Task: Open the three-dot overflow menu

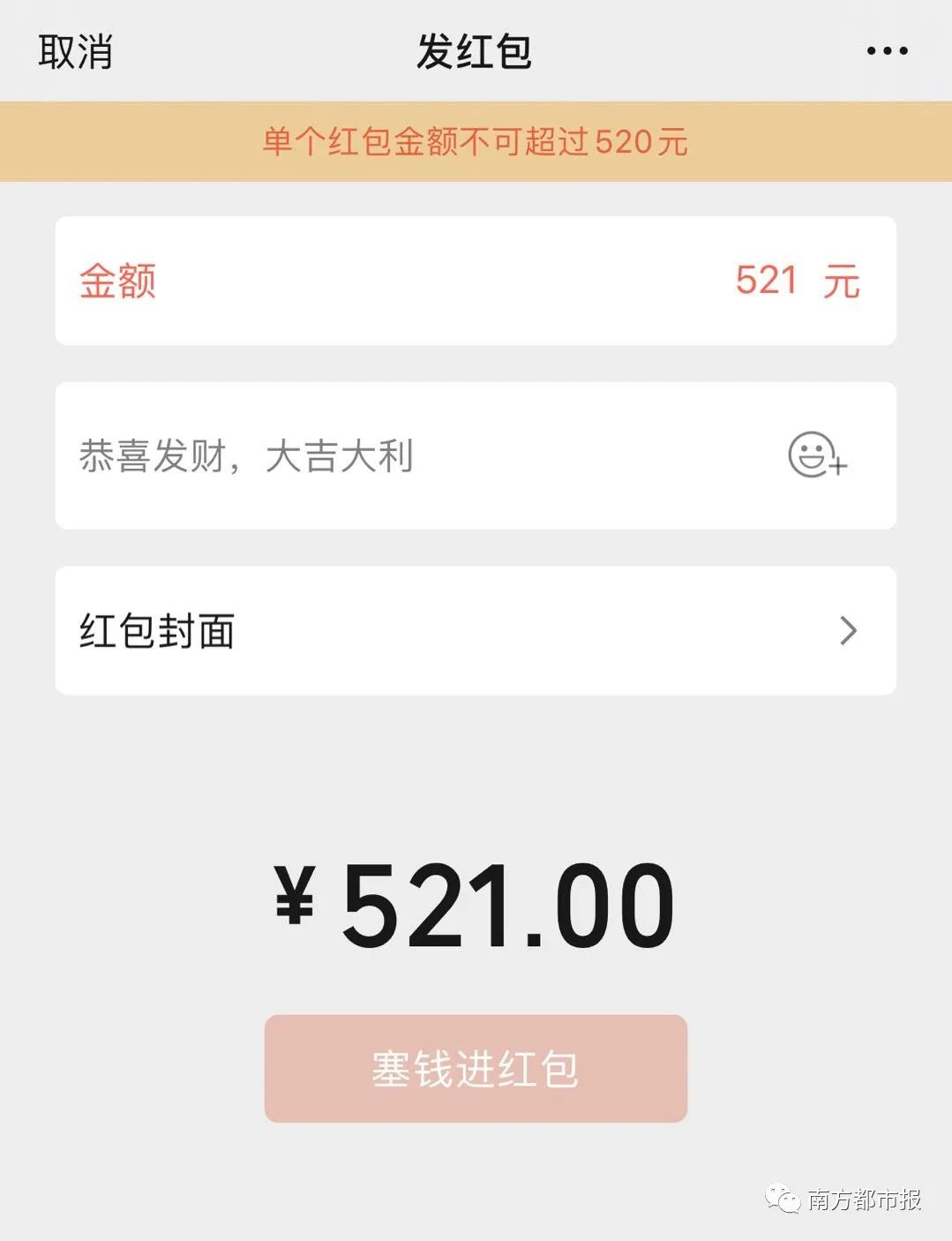Action: tap(887, 51)
